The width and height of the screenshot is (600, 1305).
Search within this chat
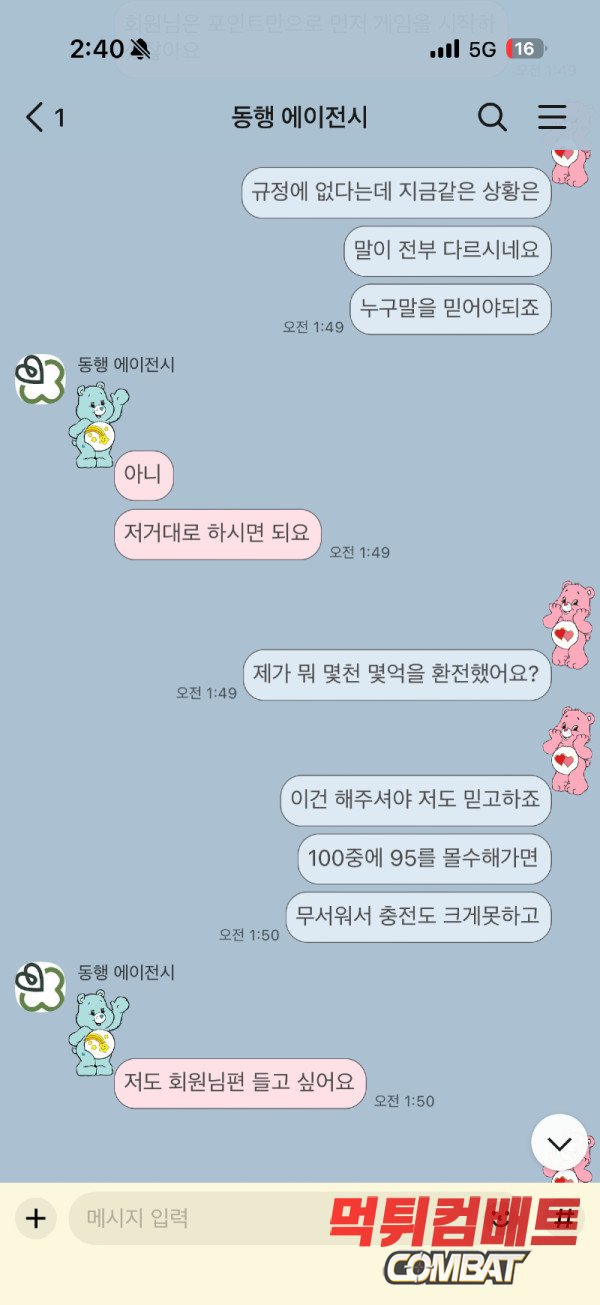tap(491, 118)
